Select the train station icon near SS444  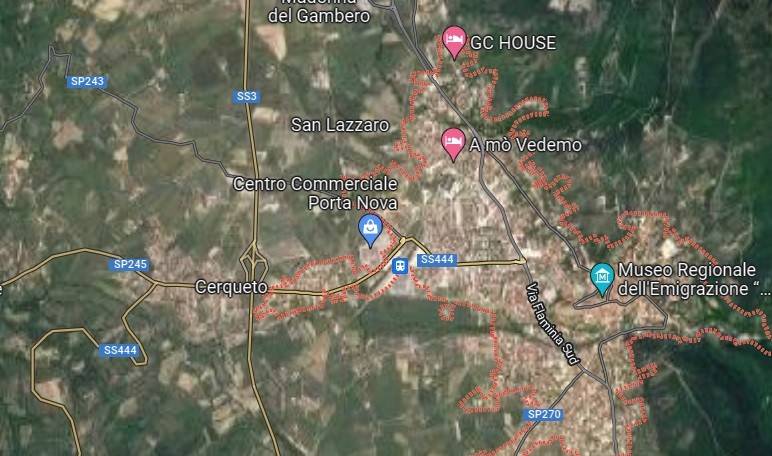[x=400, y=265]
